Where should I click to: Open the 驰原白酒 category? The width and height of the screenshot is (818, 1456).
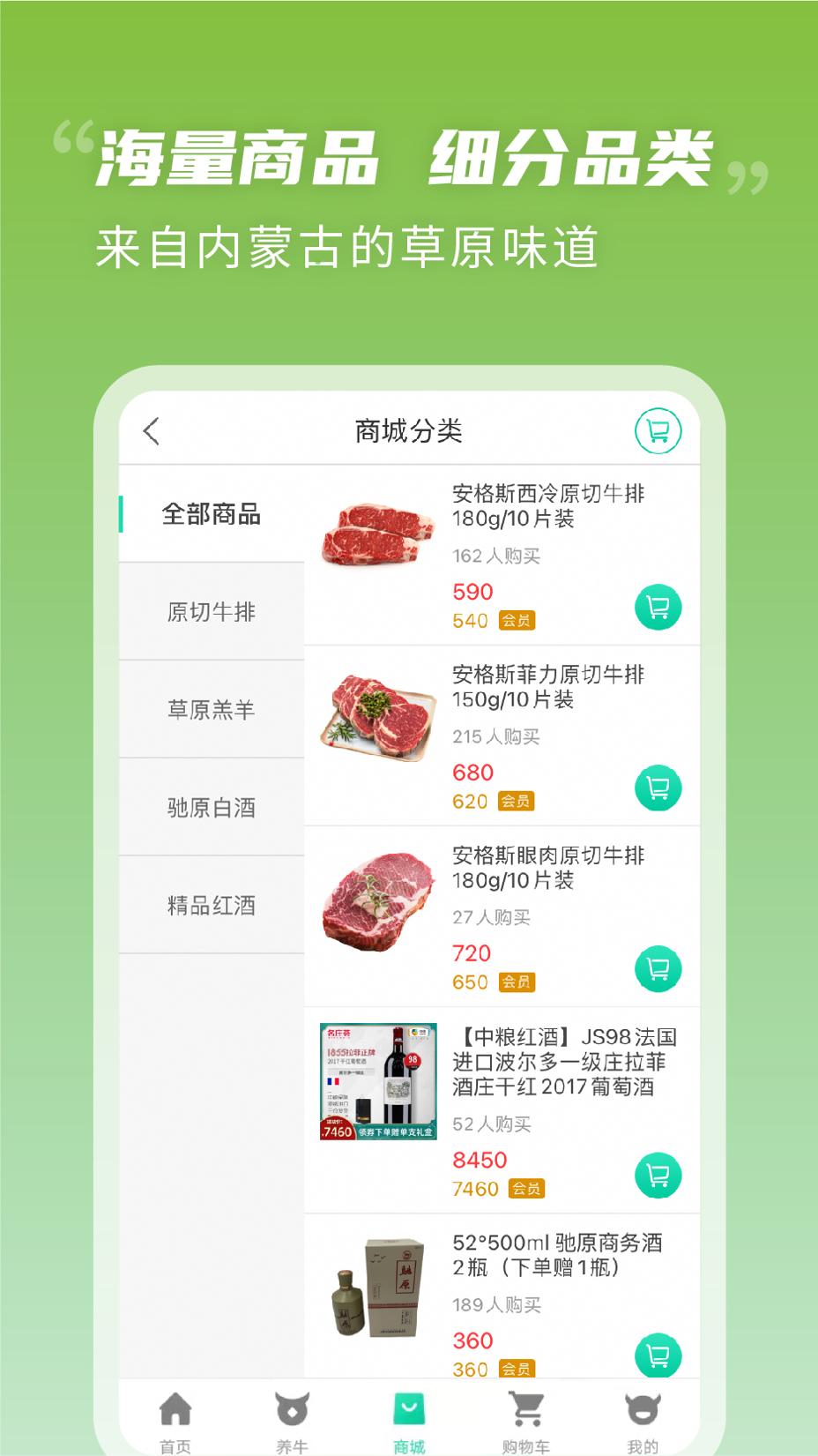pyautogui.click(x=211, y=808)
